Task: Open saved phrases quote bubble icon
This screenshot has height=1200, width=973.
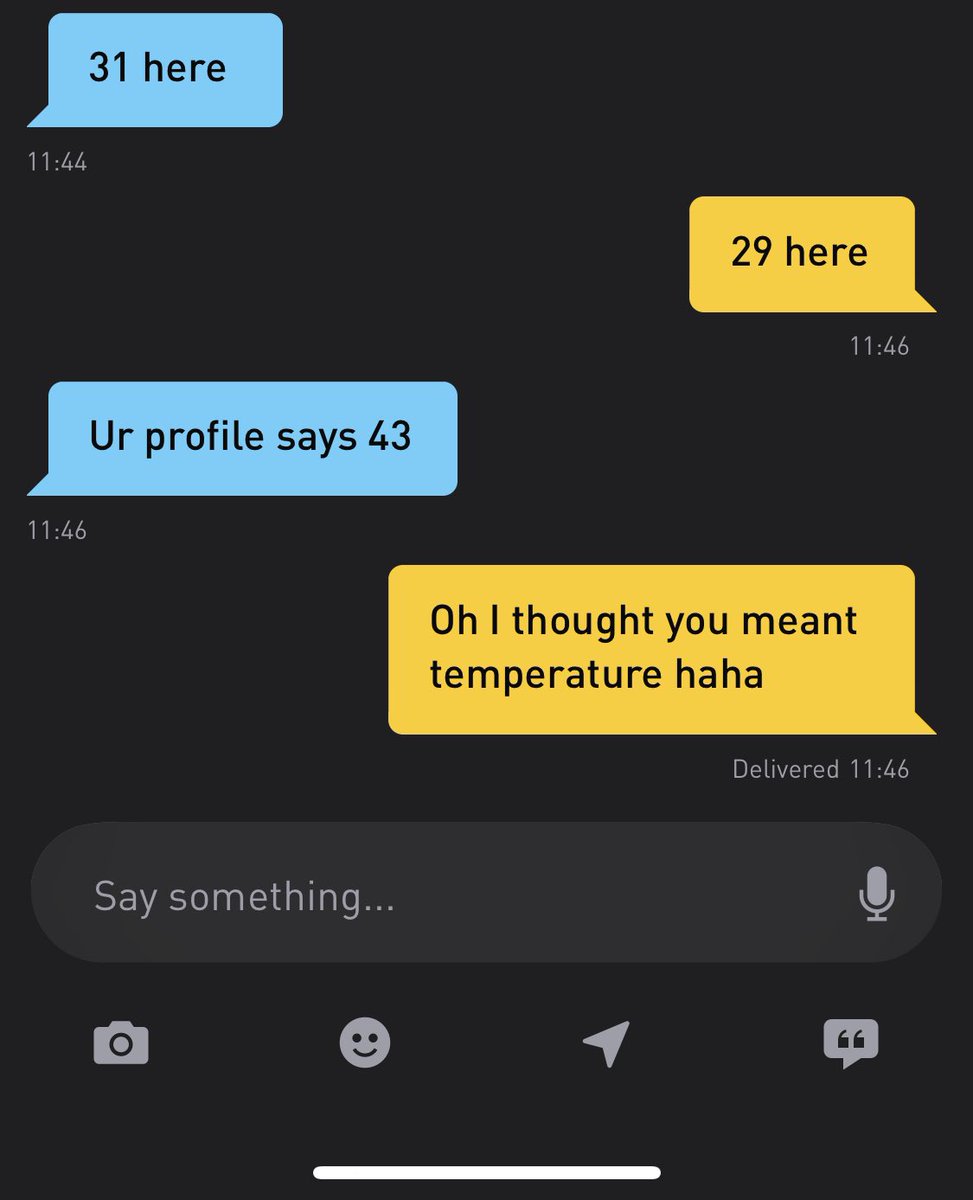Action: click(x=850, y=1043)
